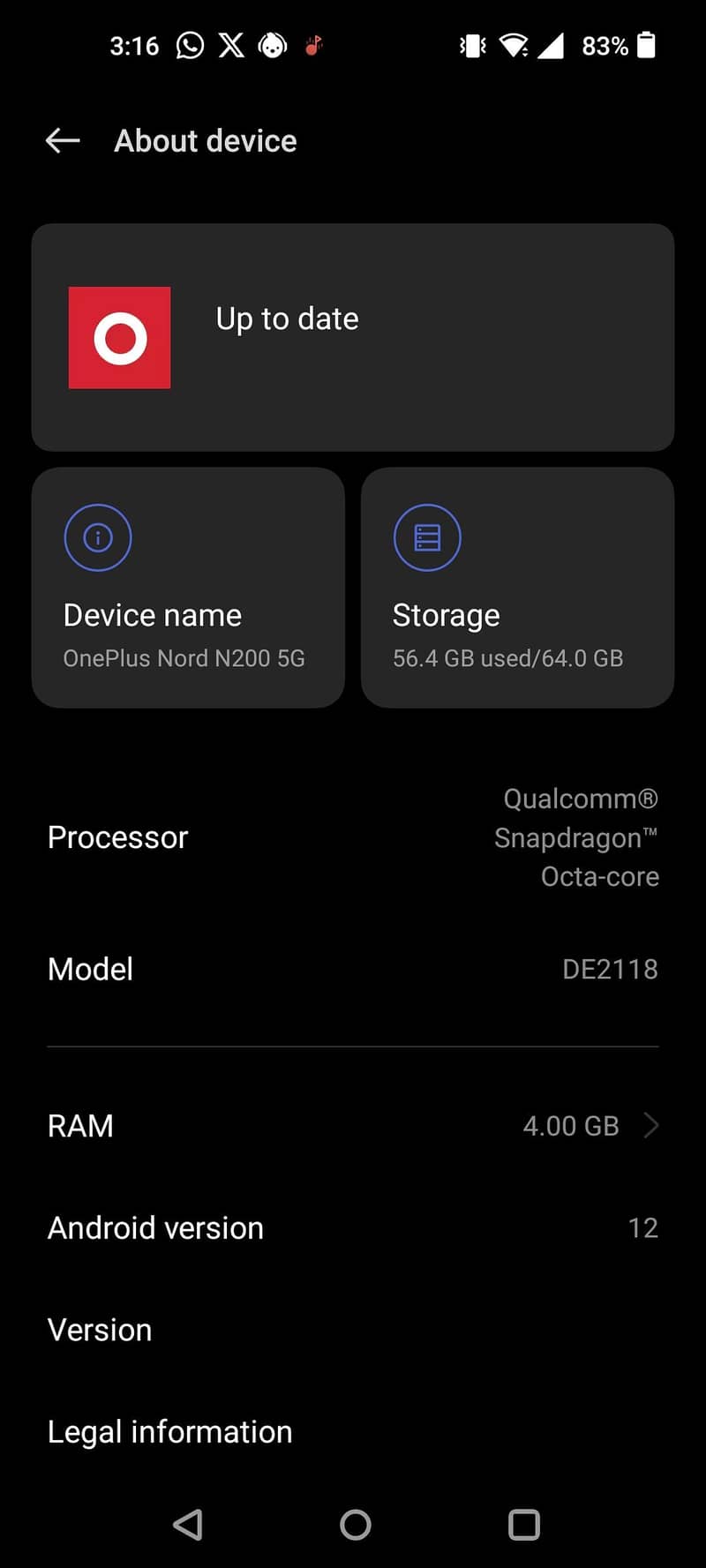
Task: Expand the RAM entry via its chevron
Action: click(x=651, y=1125)
